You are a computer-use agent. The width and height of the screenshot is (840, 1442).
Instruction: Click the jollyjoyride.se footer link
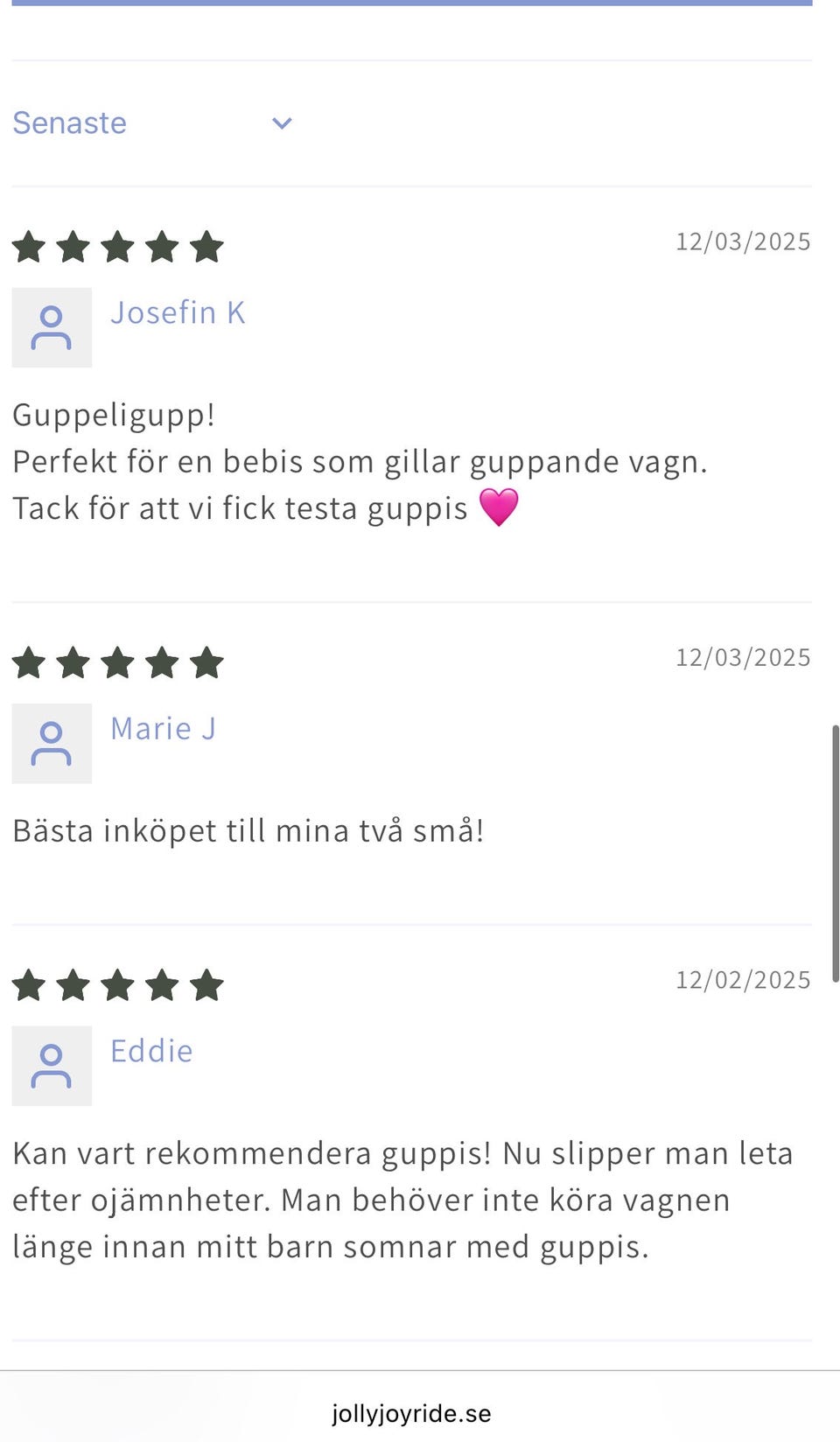pos(411,1412)
